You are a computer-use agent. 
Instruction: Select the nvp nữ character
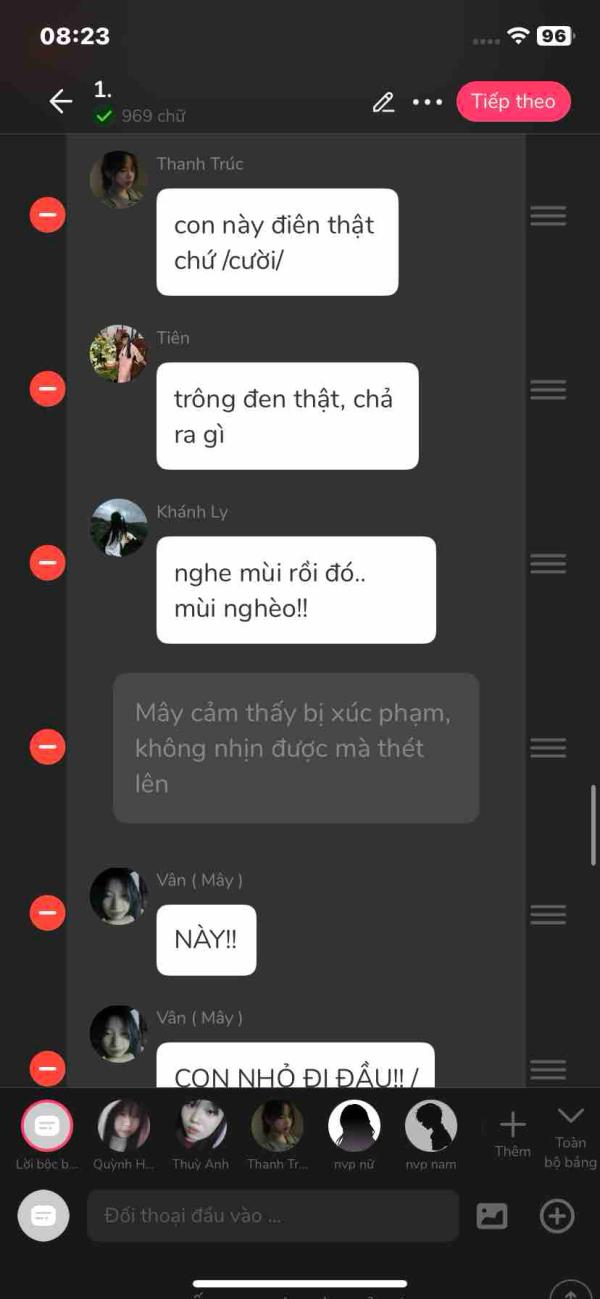(x=354, y=1136)
